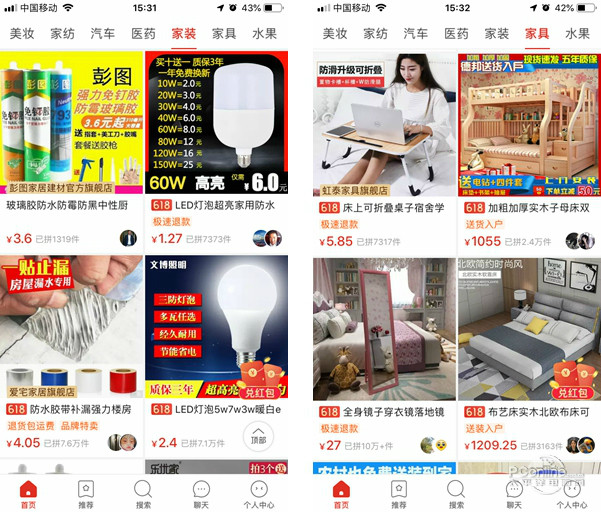
Task: Open 推荐 in bottom bar under 防水胶带 listing
Action: pos(86,493)
